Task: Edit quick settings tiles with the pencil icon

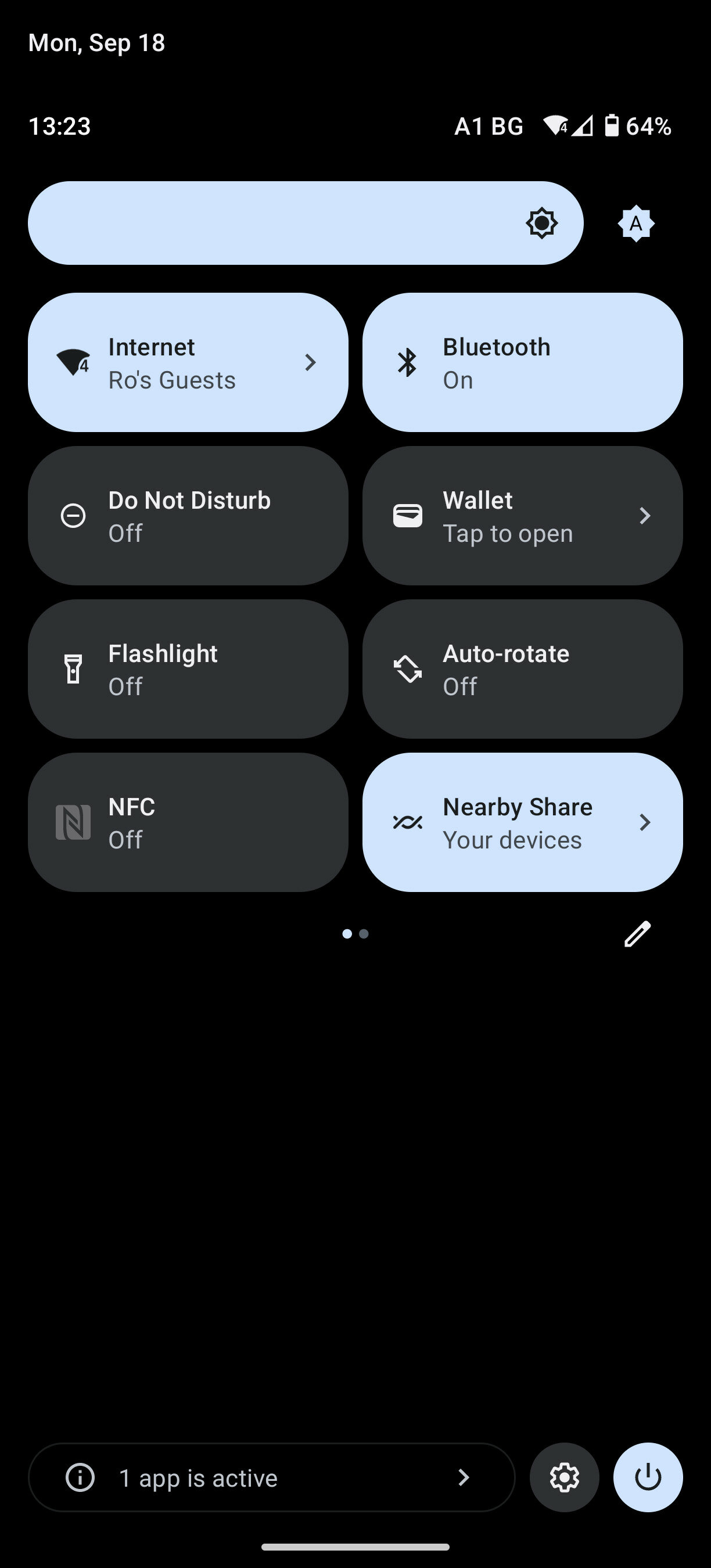Action: [637, 934]
